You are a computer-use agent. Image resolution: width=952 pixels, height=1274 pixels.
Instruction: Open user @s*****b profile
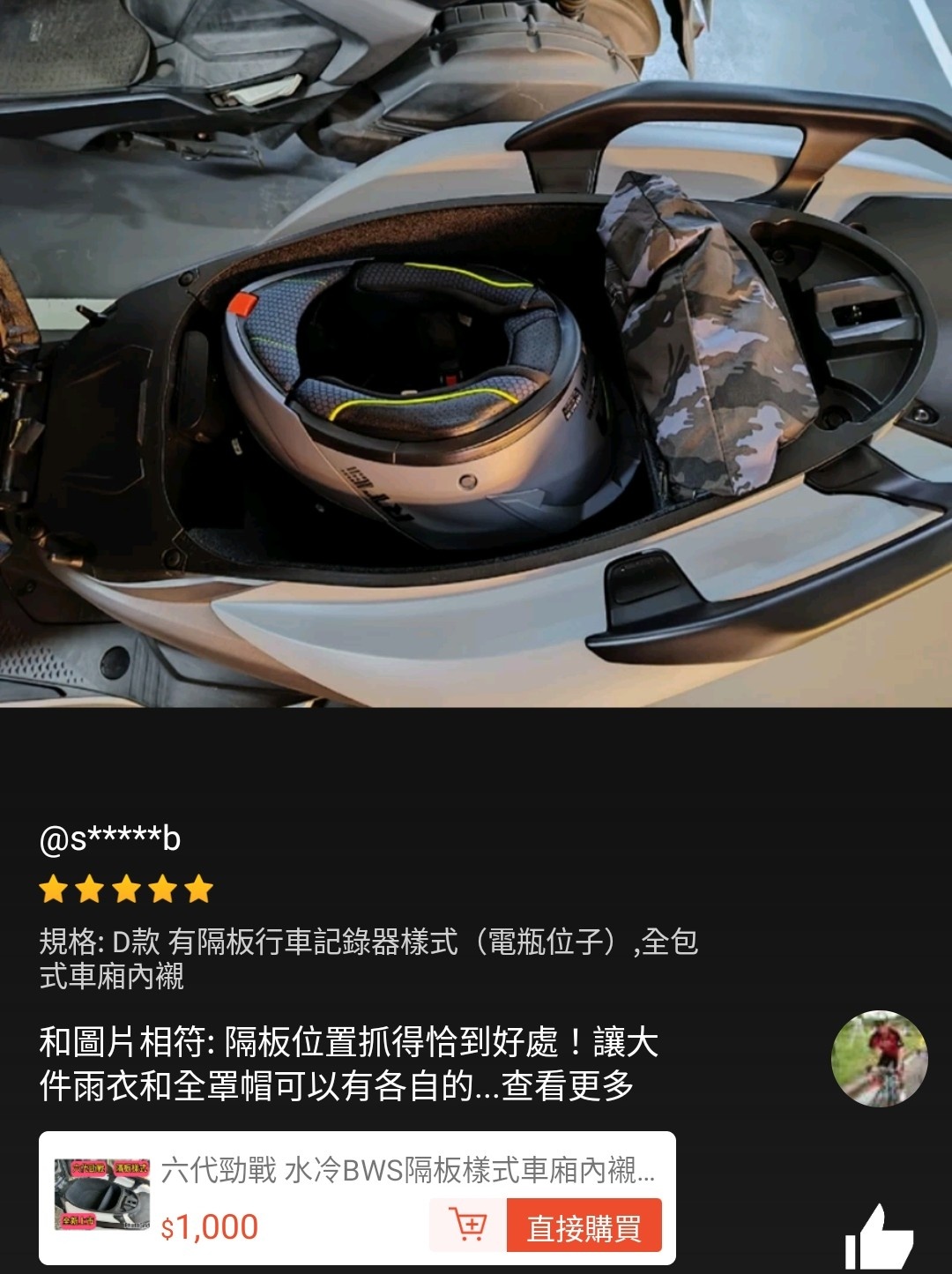110,838
